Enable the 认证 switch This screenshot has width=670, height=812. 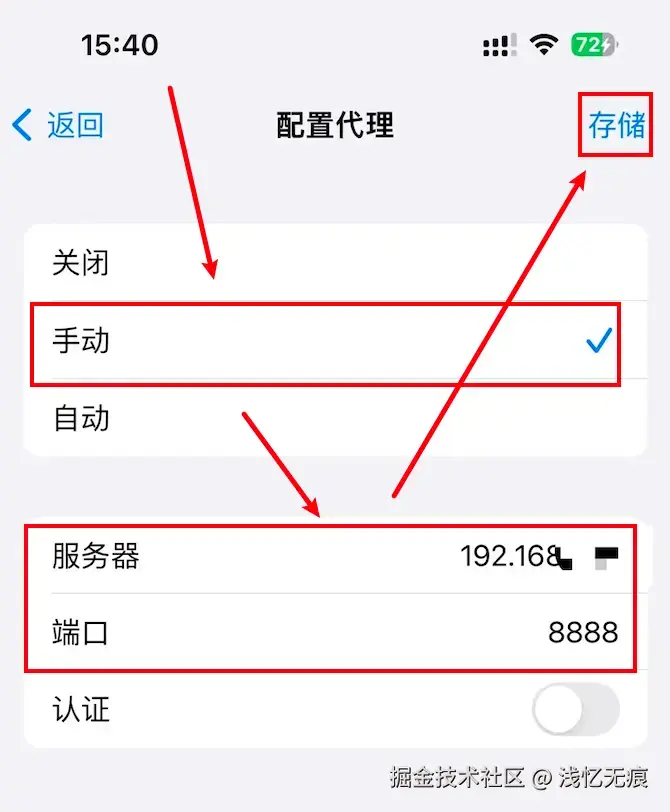tap(575, 710)
